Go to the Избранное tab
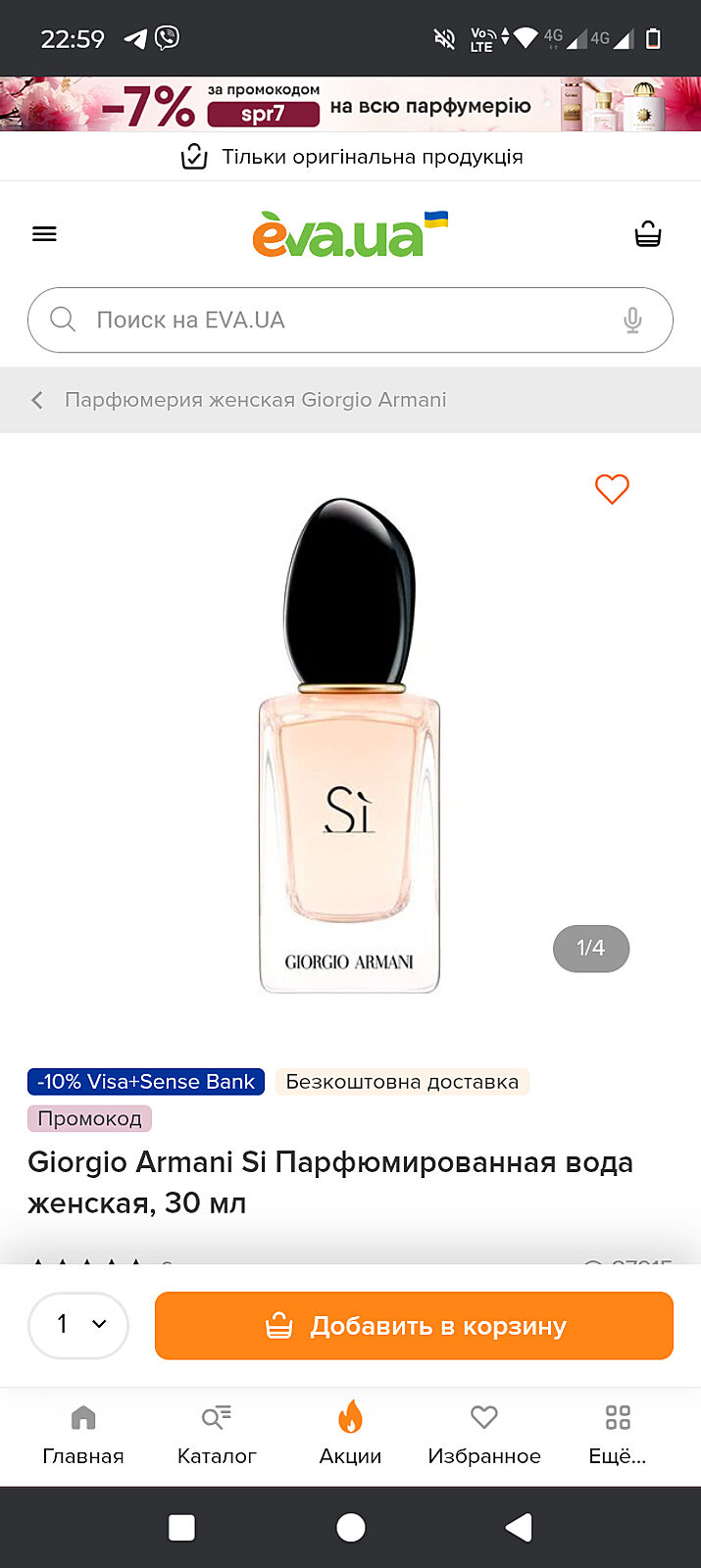 pos(484,1435)
